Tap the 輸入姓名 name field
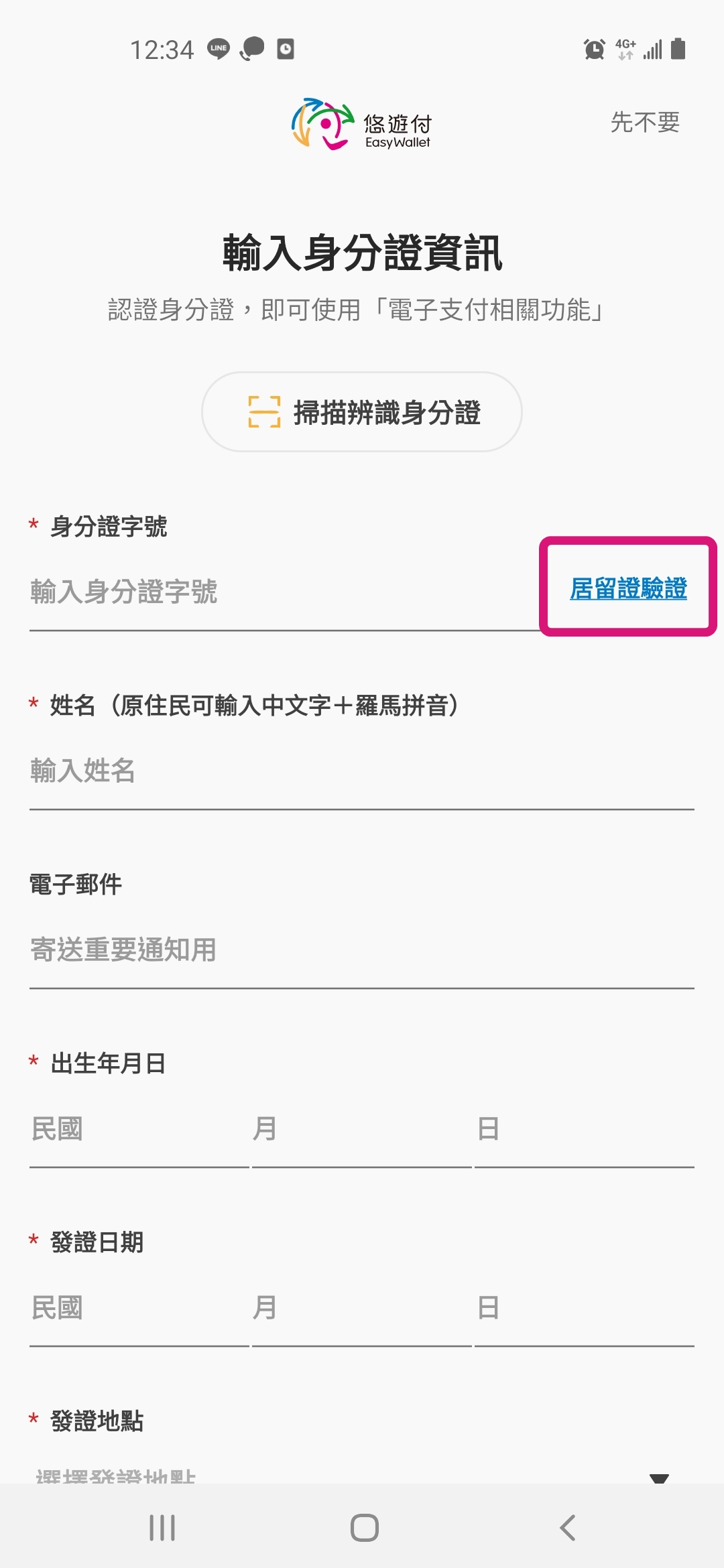724x1568 pixels. [x=362, y=771]
